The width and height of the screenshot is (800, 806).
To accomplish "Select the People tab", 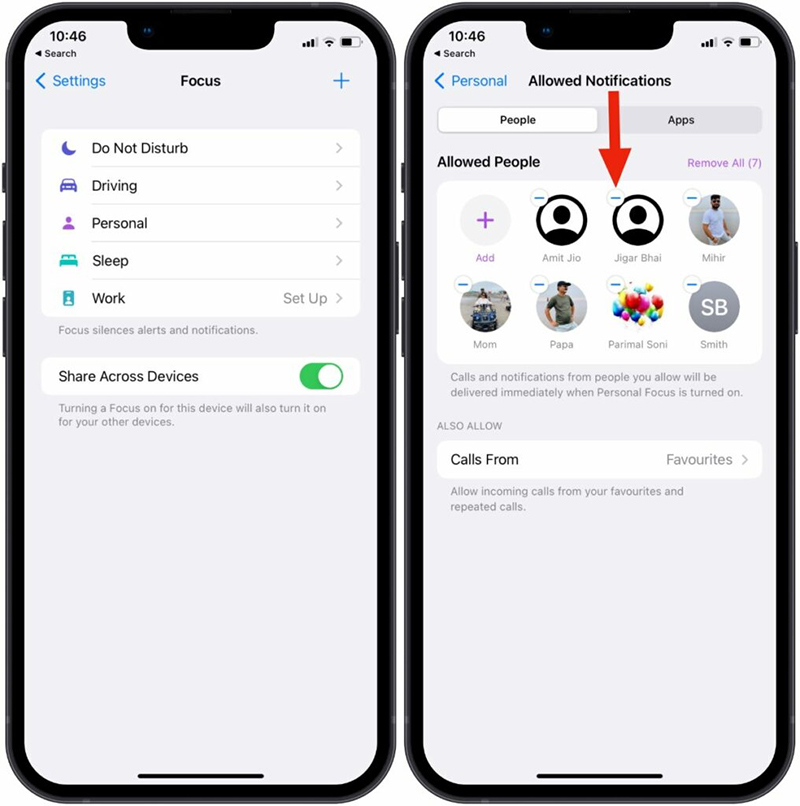I will (x=518, y=120).
